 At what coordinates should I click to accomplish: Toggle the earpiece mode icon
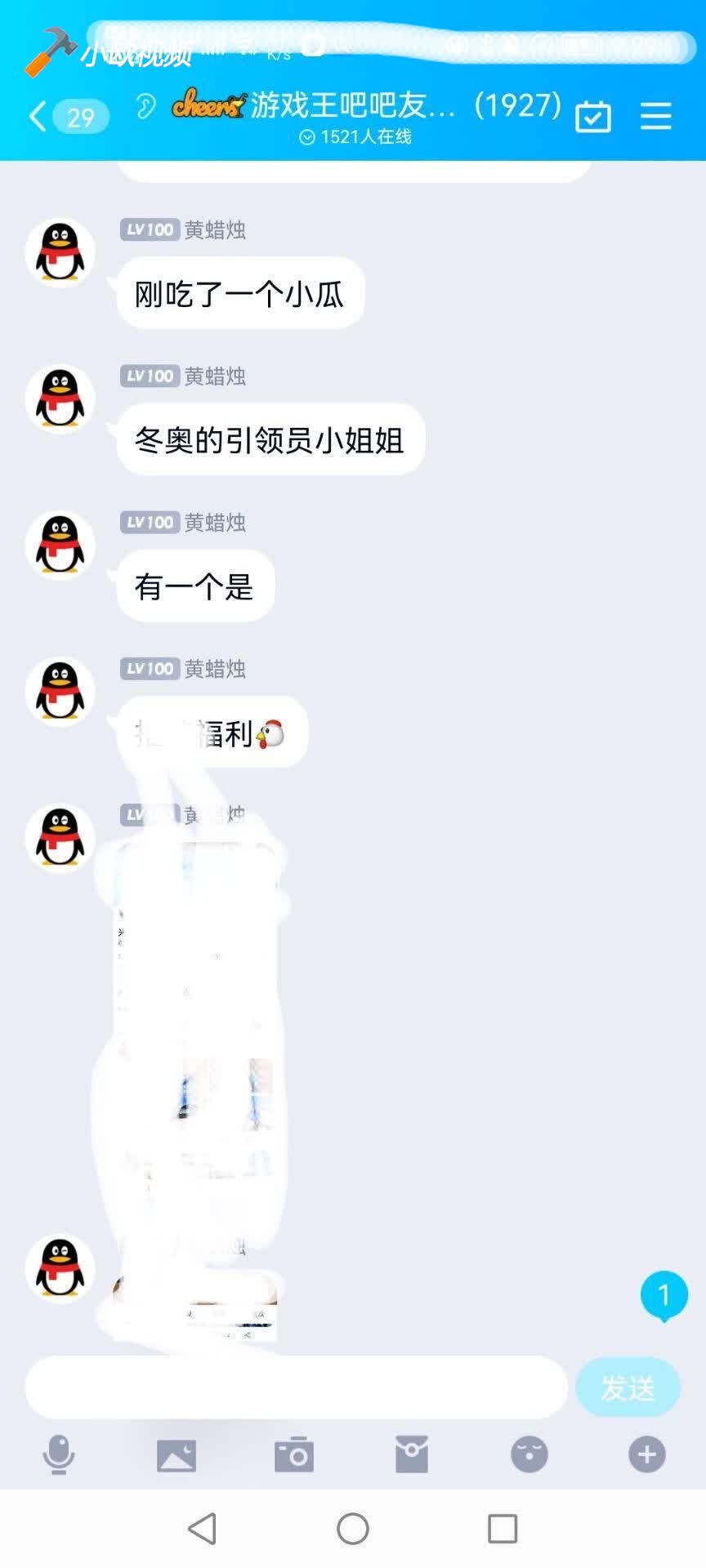tap(146, 106)
